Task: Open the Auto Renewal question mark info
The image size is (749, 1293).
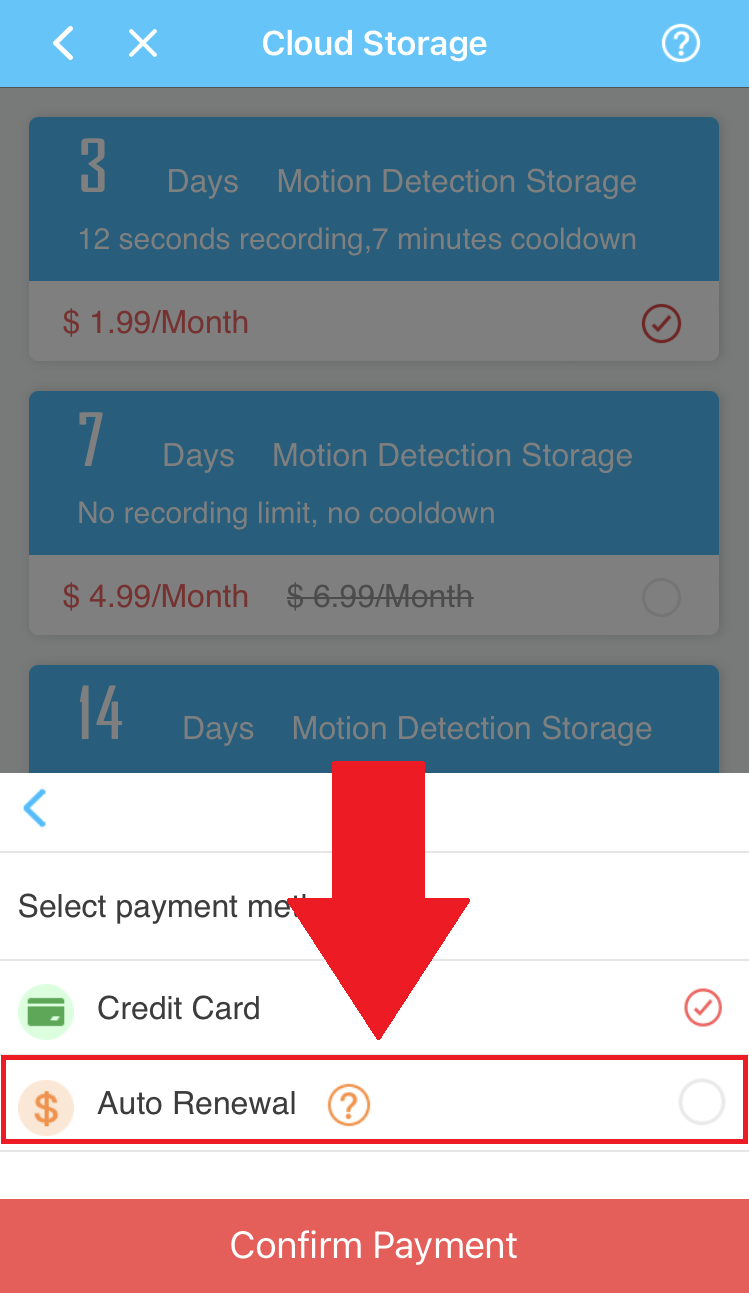Action: (349, 1105)
